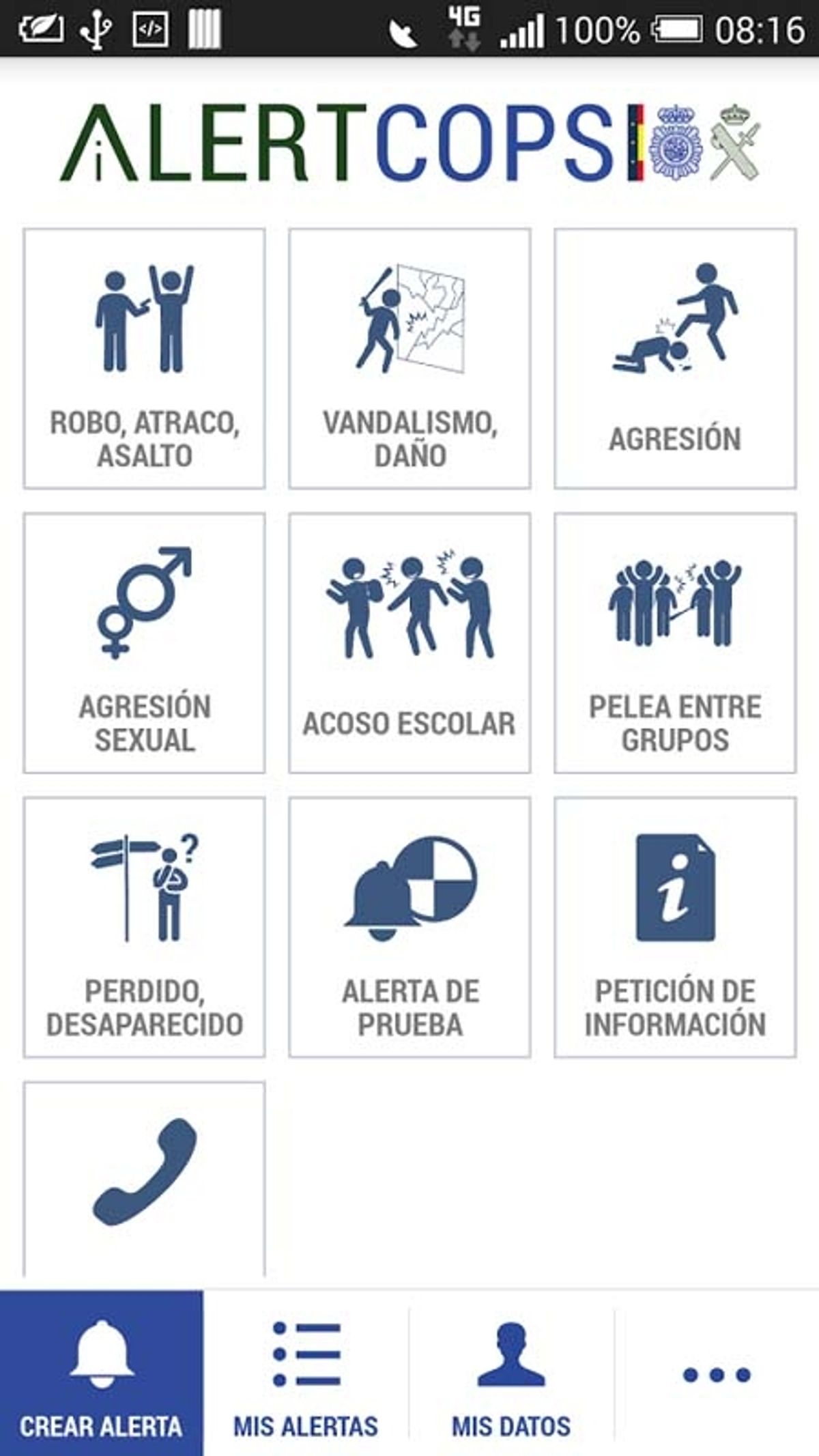Open Petición de Información
The height and width of the screenshot is (1456, 819).
[675, 928]
